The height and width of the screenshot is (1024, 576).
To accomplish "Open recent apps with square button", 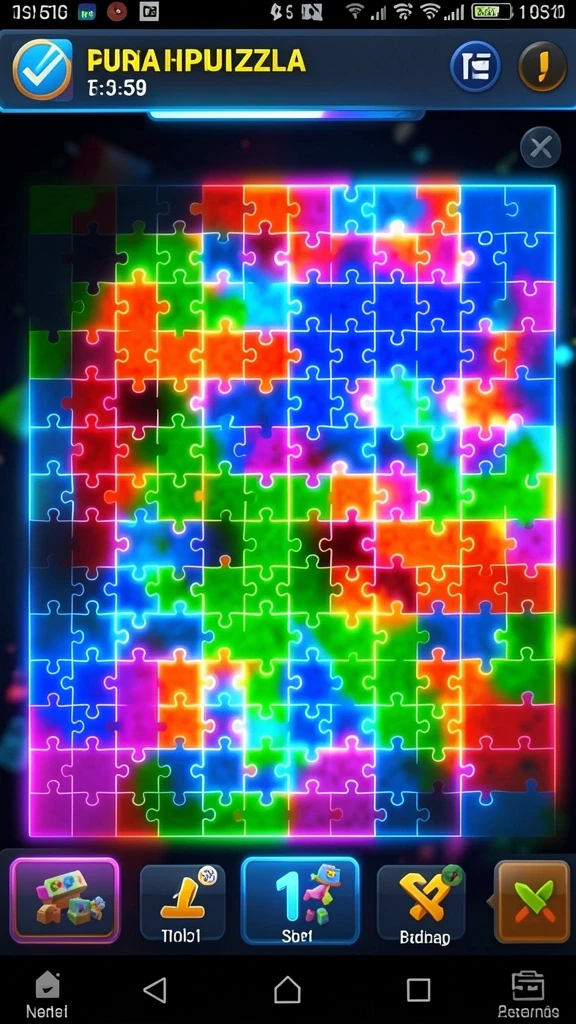I will [418, 990].
